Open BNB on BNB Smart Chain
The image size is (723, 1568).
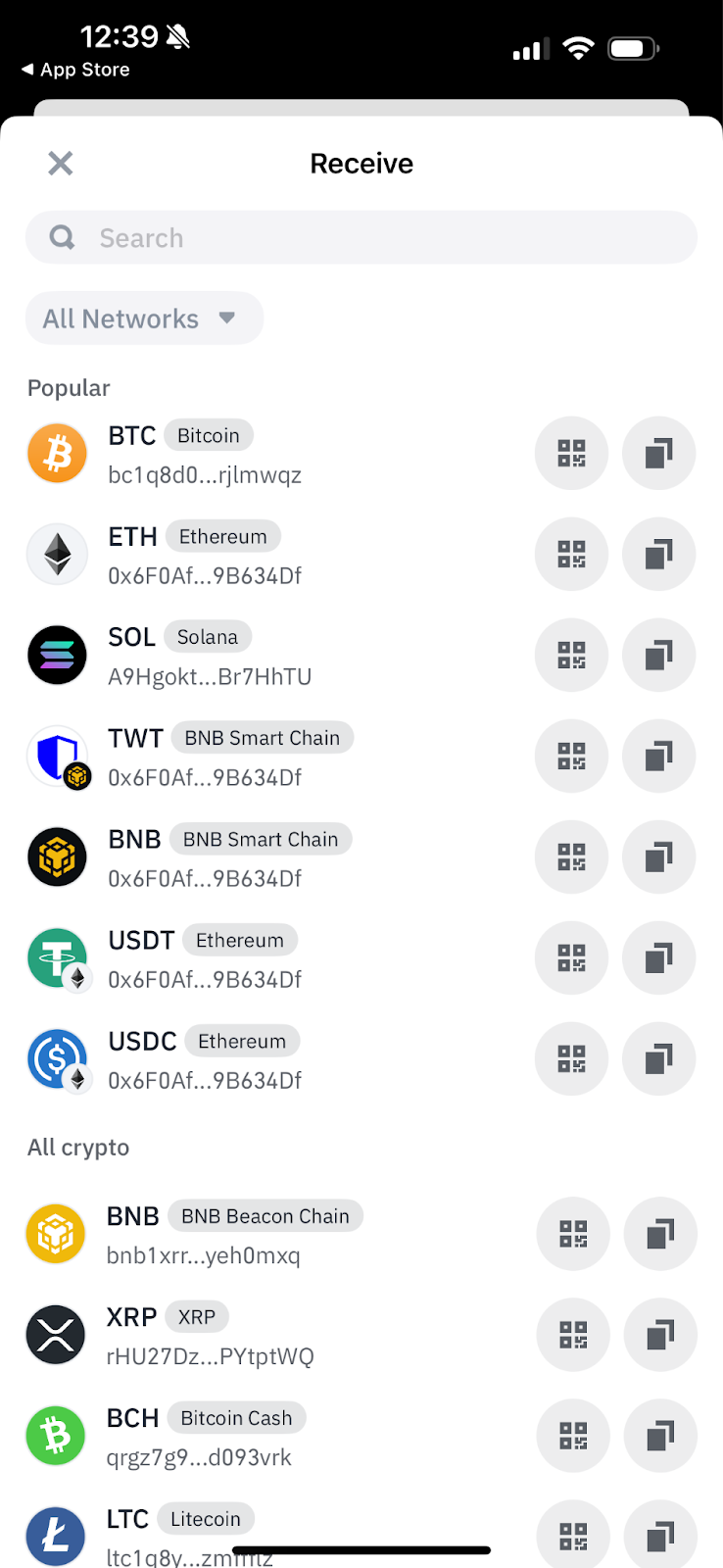(x=274, y=857)
